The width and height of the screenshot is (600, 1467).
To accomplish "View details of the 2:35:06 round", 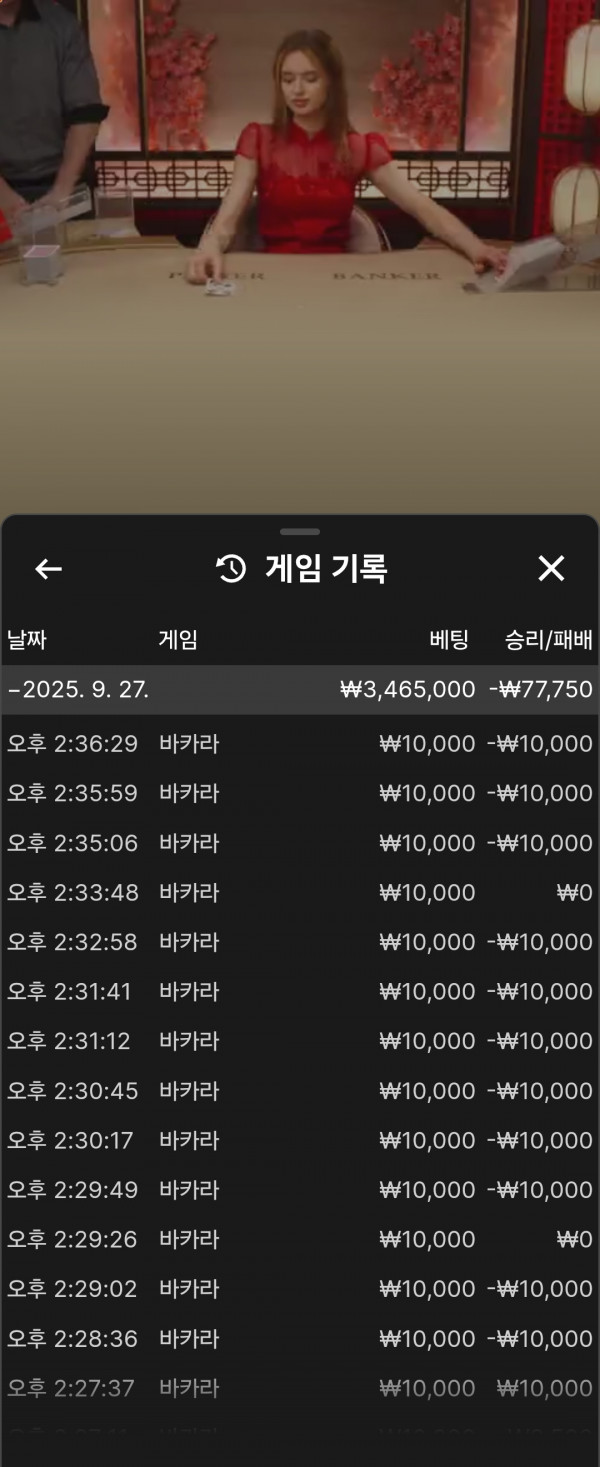I will (300, 843).
